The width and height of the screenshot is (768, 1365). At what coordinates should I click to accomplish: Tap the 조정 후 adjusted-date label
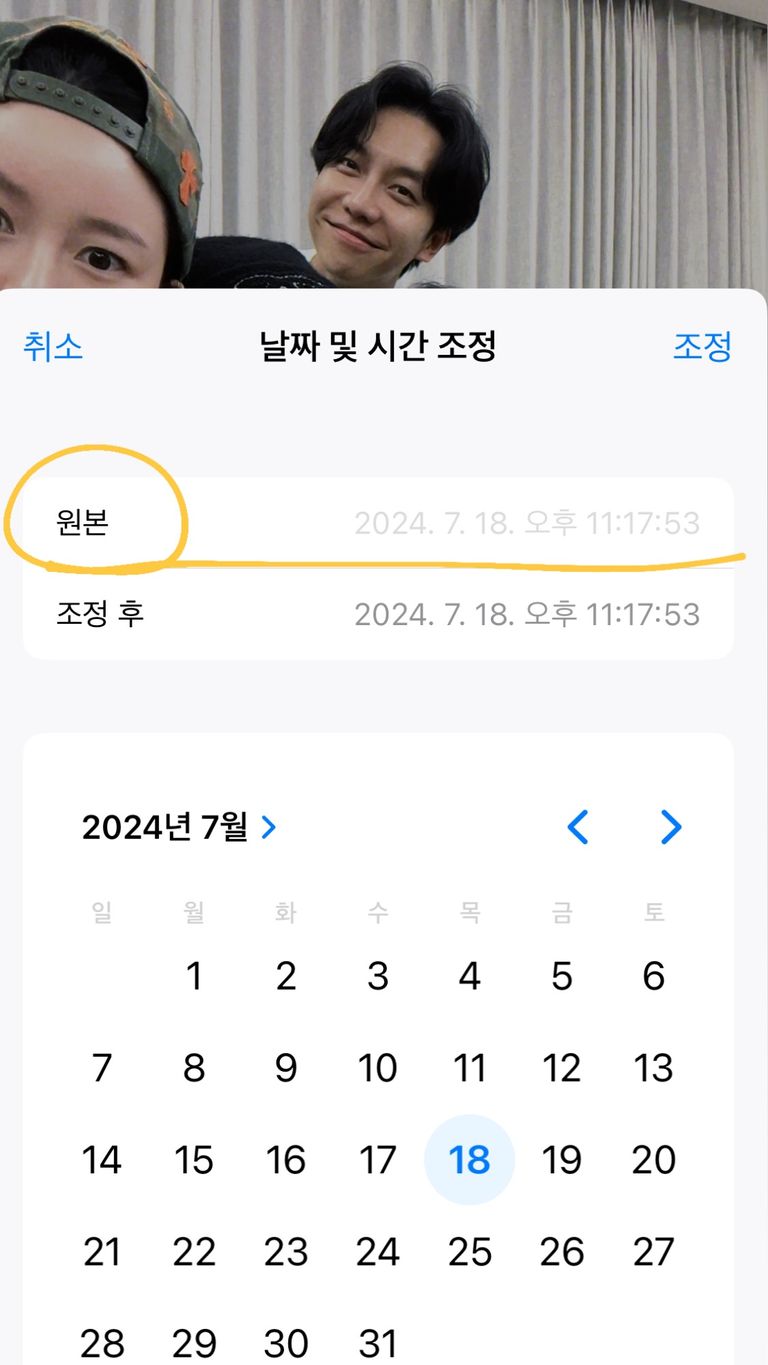[x=97, y=616]
